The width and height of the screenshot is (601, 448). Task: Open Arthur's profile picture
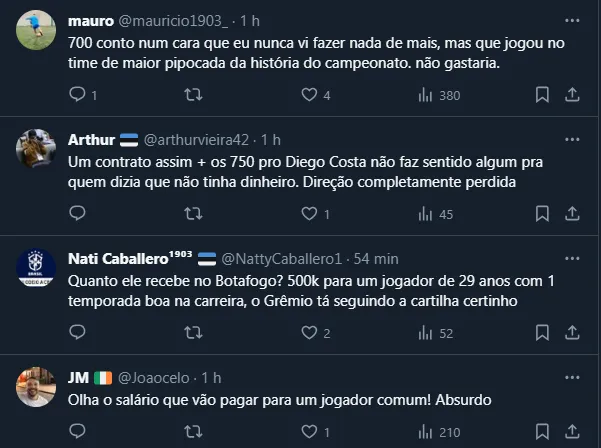click(x=36, y=149)
